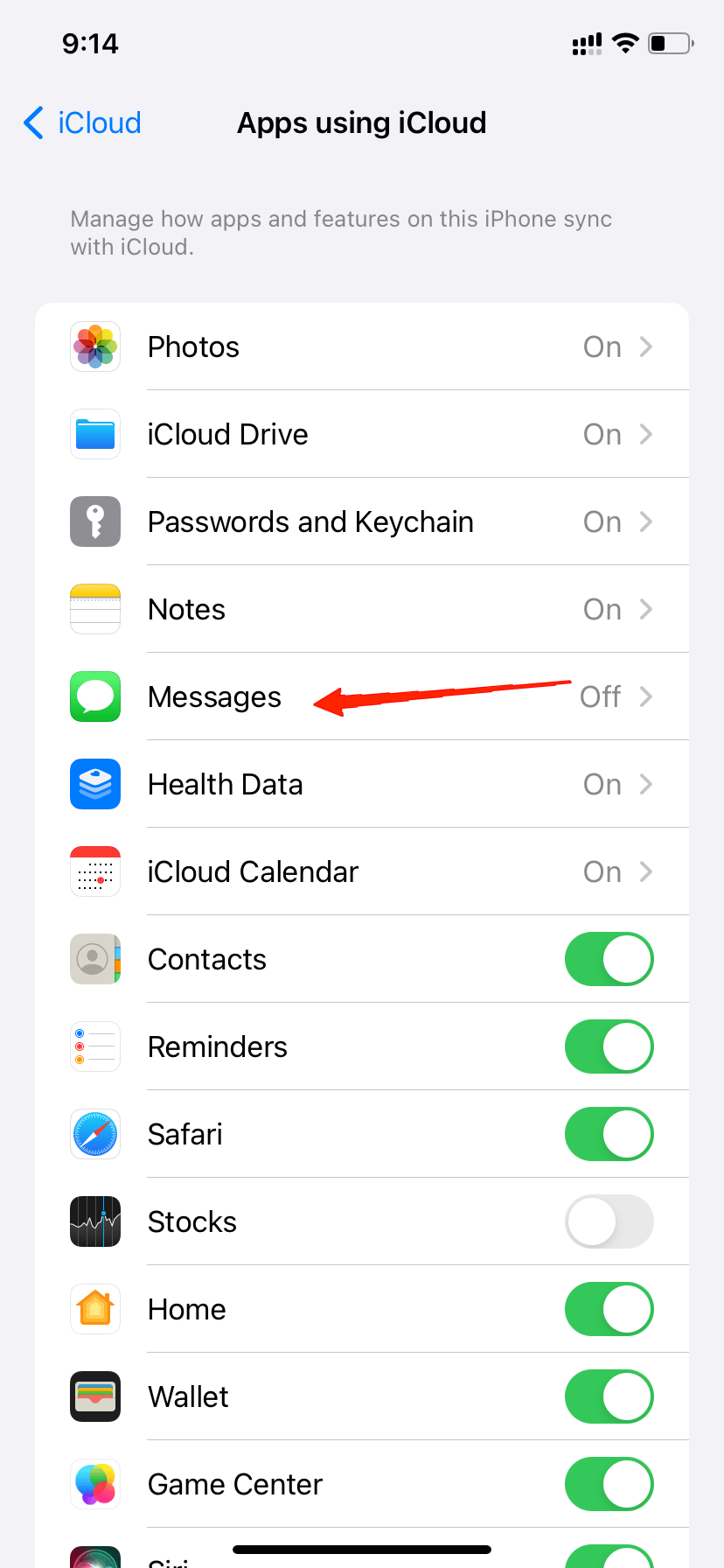Click the Passwords and Keychain key icon
The image size is (724, 1568).
(x=94, y=521)
